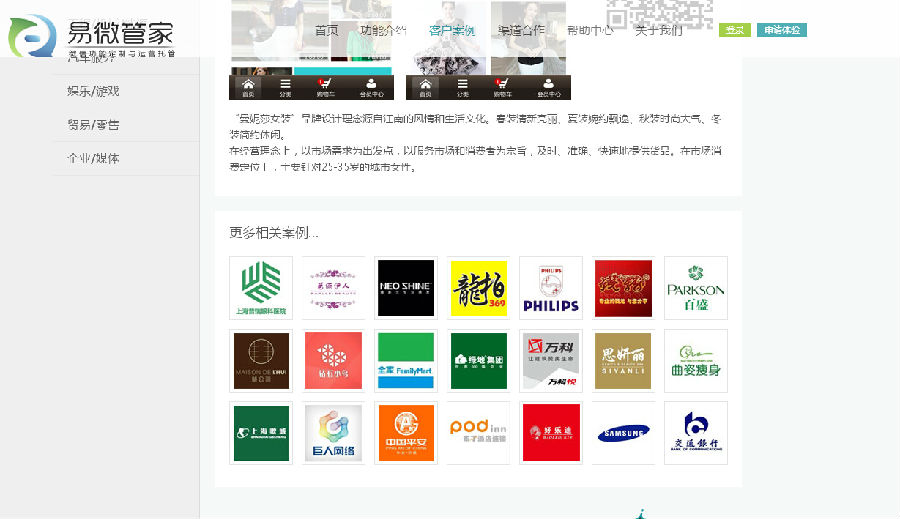Select 娱乐/游戏 category in sidebar
The height and width of the screenshot is (519, 900).
93,91
